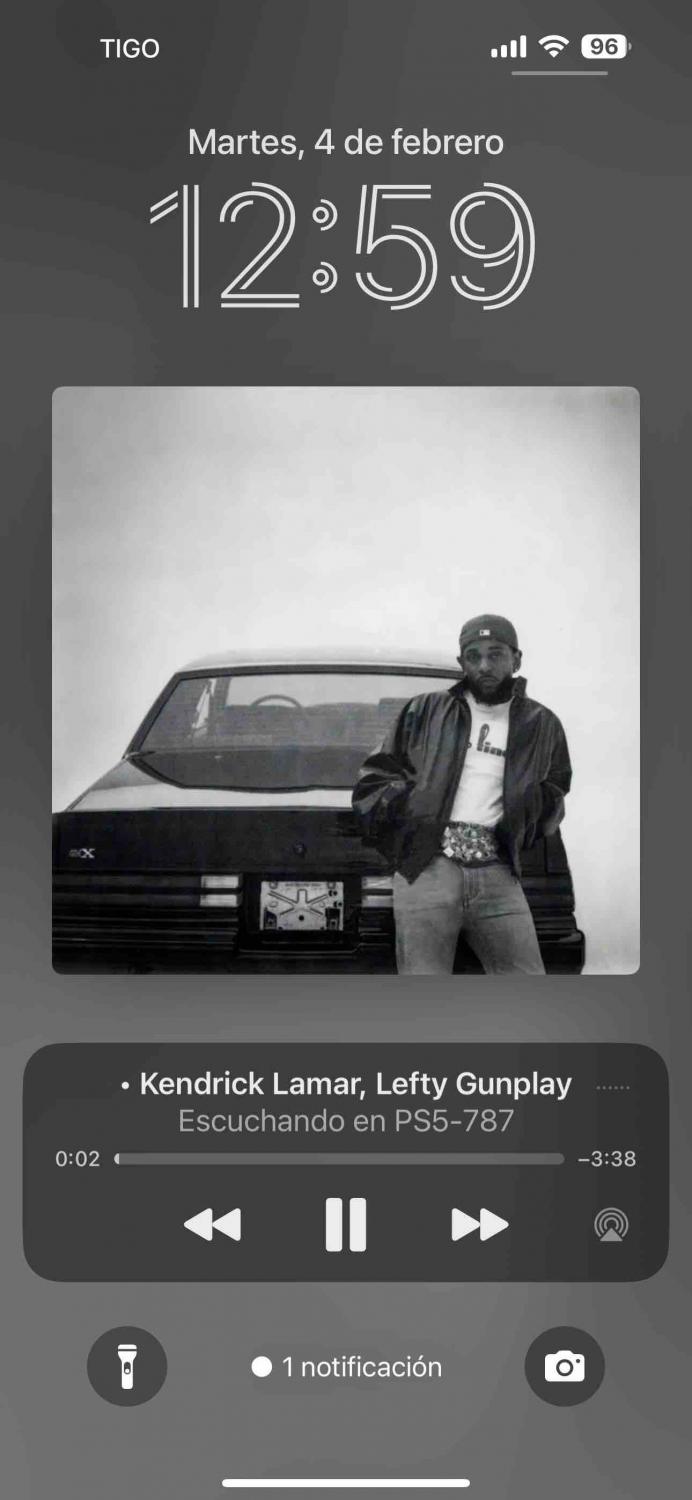Pause the playing Kendrick Lamar track
The height and width of the screenshot is (1500, 692).
pos(346,1224)
